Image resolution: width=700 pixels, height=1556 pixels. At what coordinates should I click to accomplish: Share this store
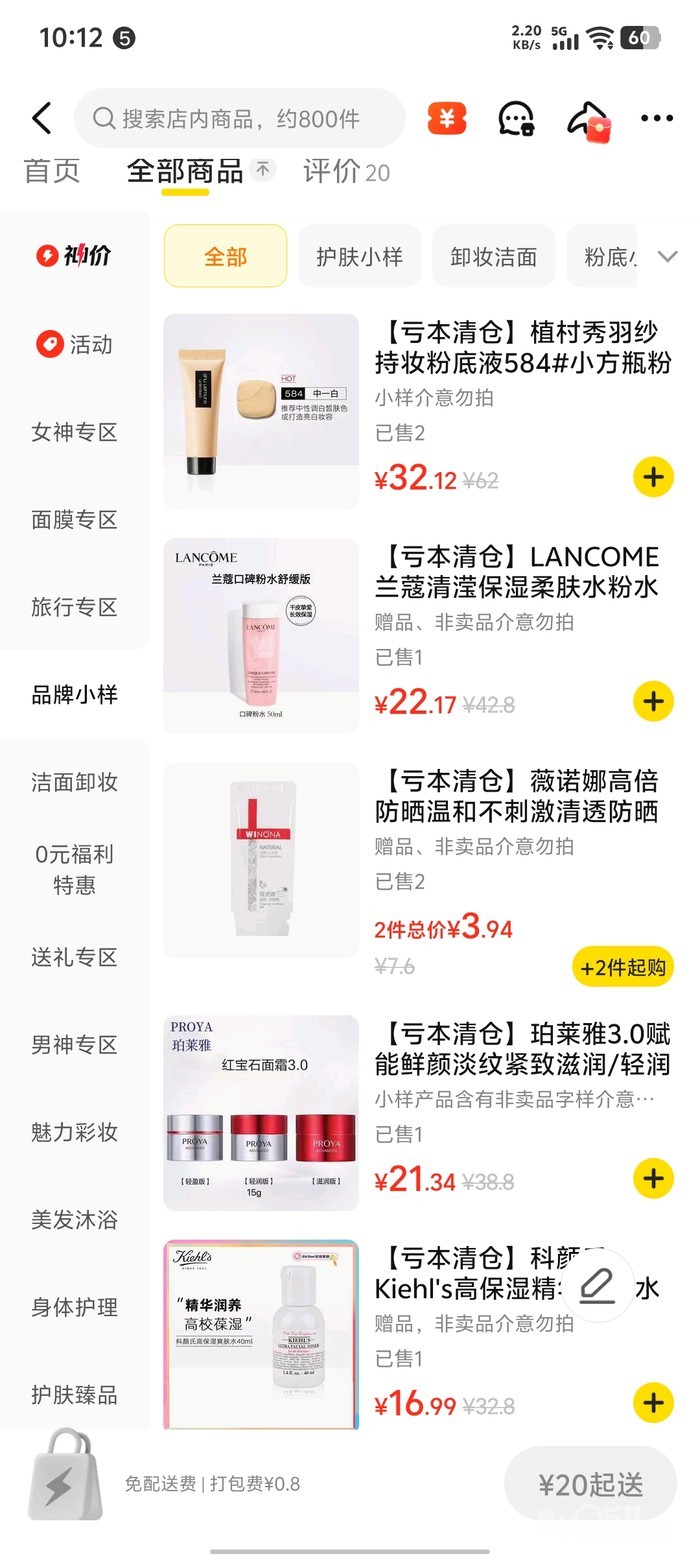coord(588,120)
